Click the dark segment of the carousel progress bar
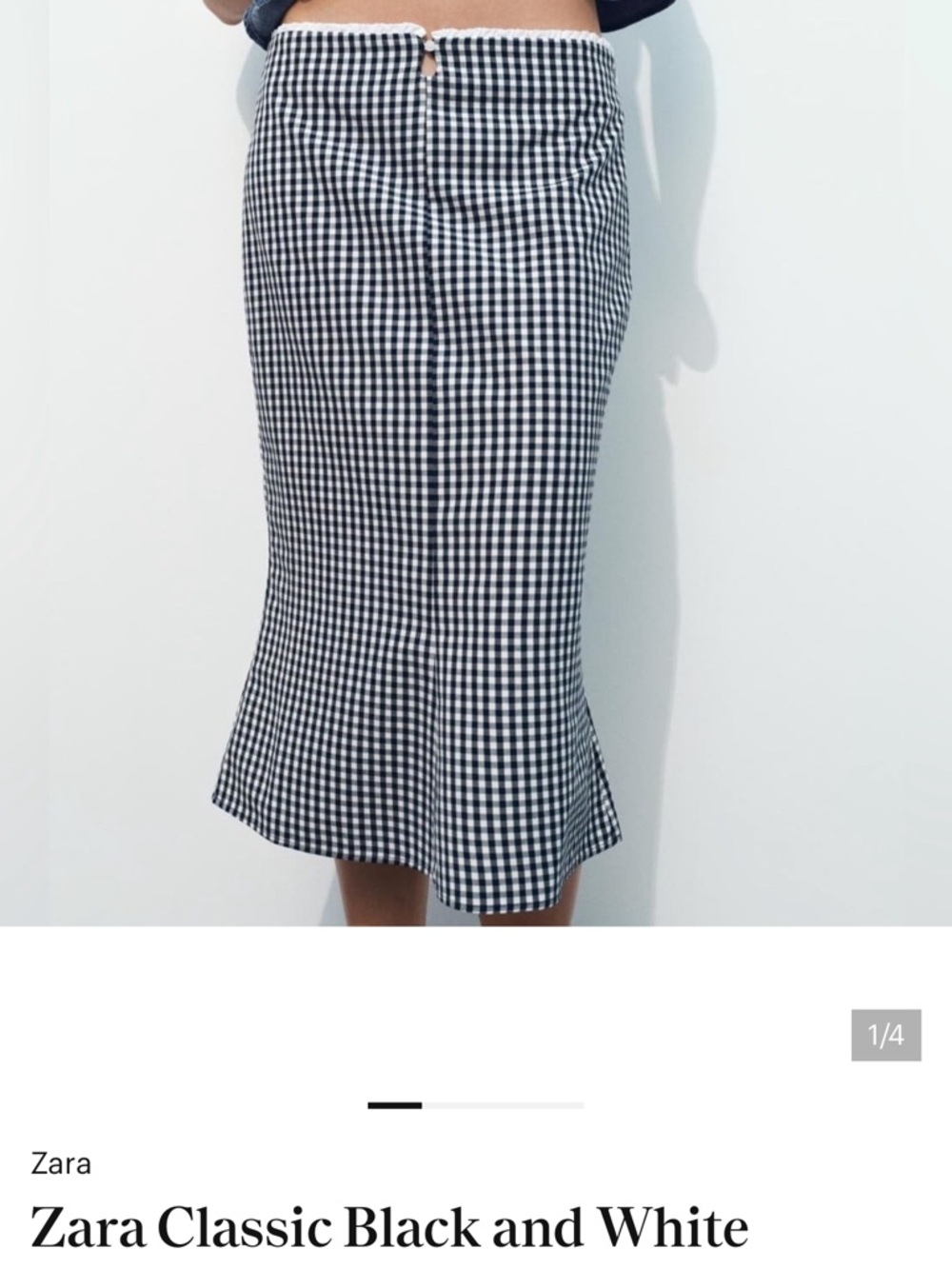The width and height of the screenshot is (952, 1269). [395, 1106]
